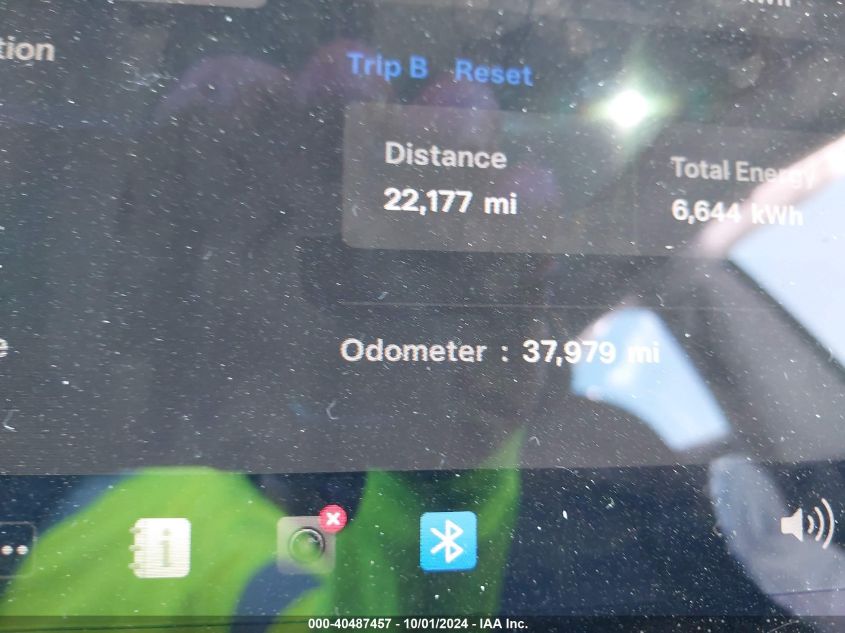This screenshot has height=633, width=845.
Task: Open the owner's manual app icon
Action: (x=160, y=547)
